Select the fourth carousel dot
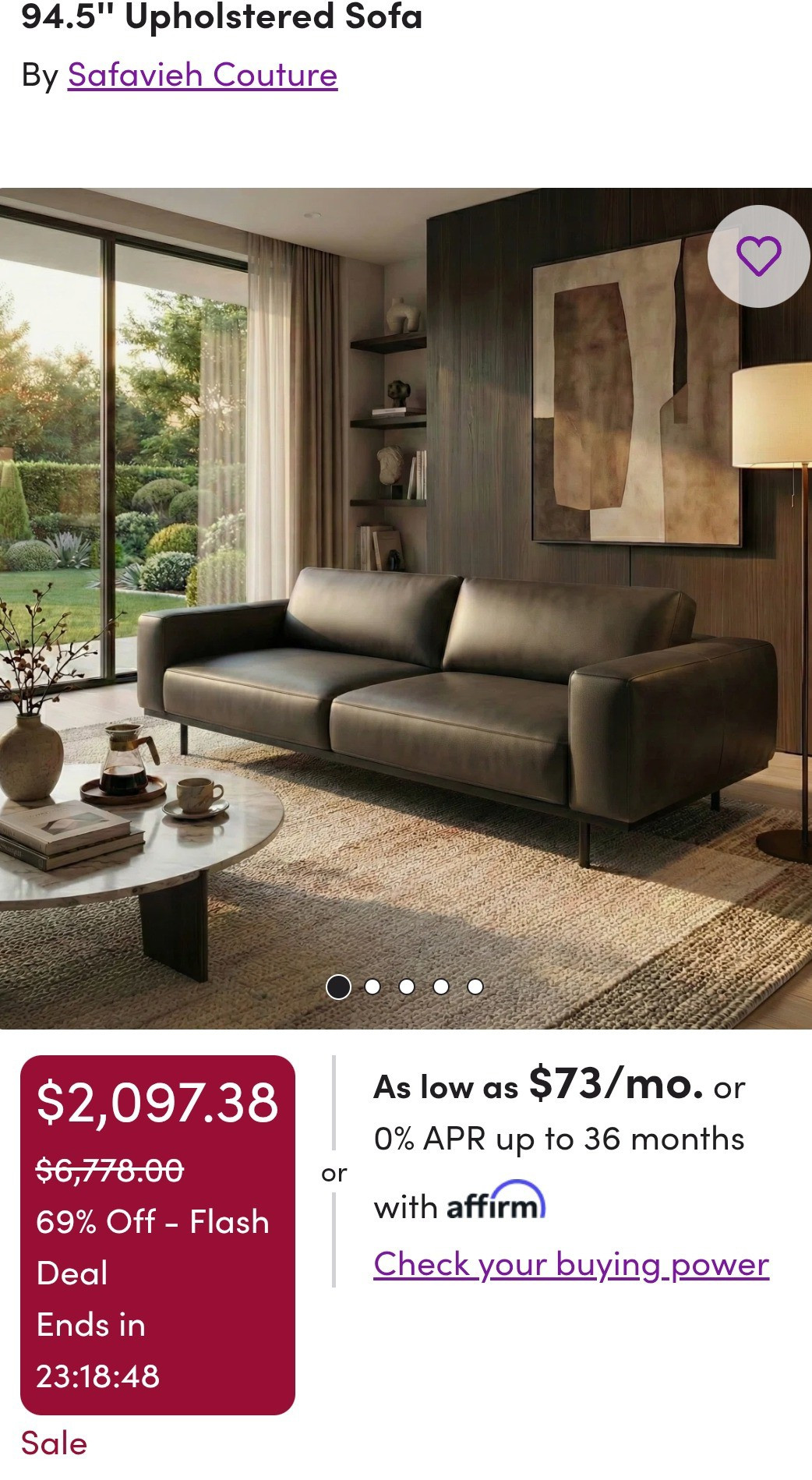The width and height of the screenshot is (812, 1480). click(440, 986)
